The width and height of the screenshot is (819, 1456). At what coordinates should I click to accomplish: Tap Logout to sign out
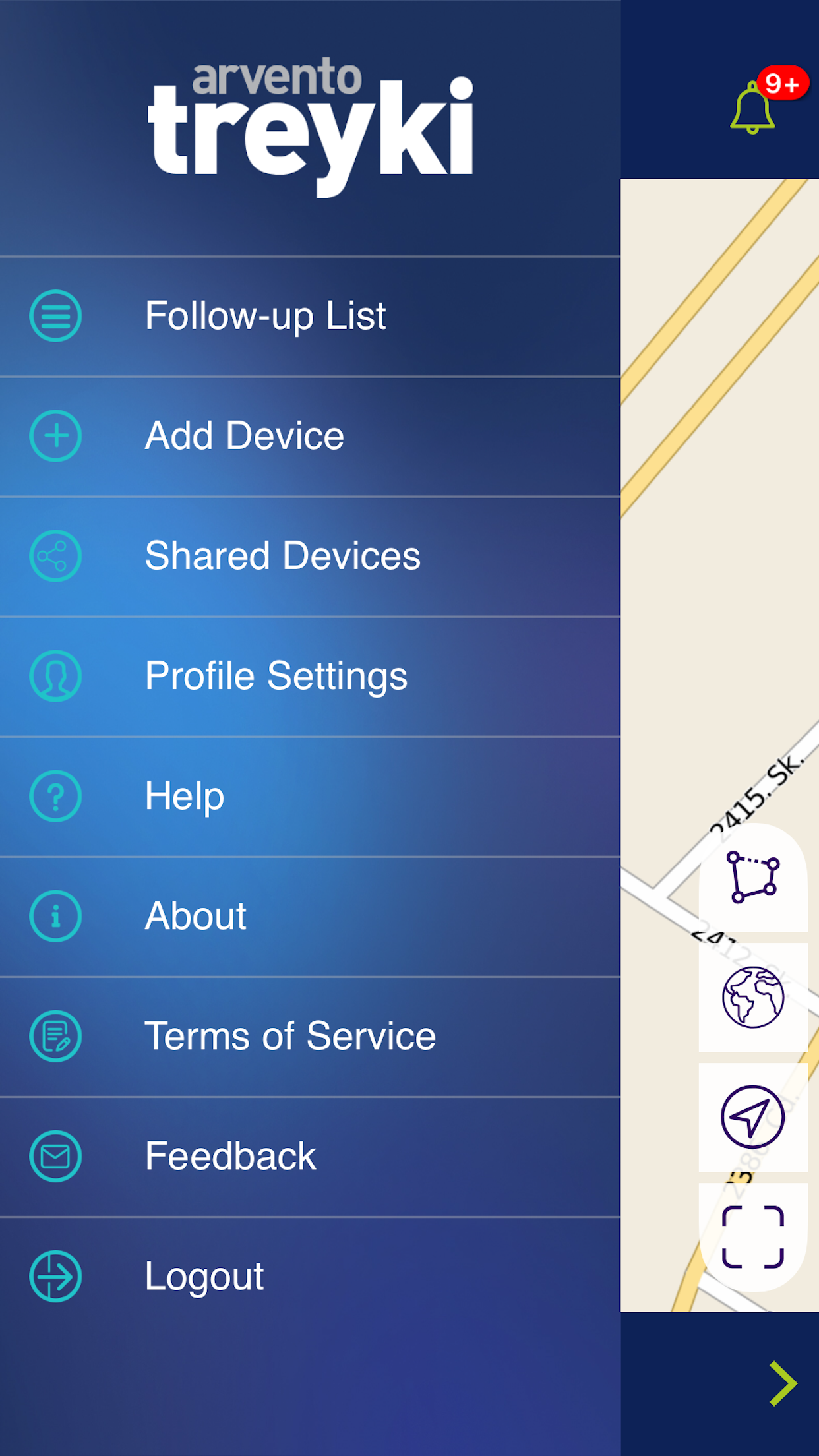(x=310, y=1277)
